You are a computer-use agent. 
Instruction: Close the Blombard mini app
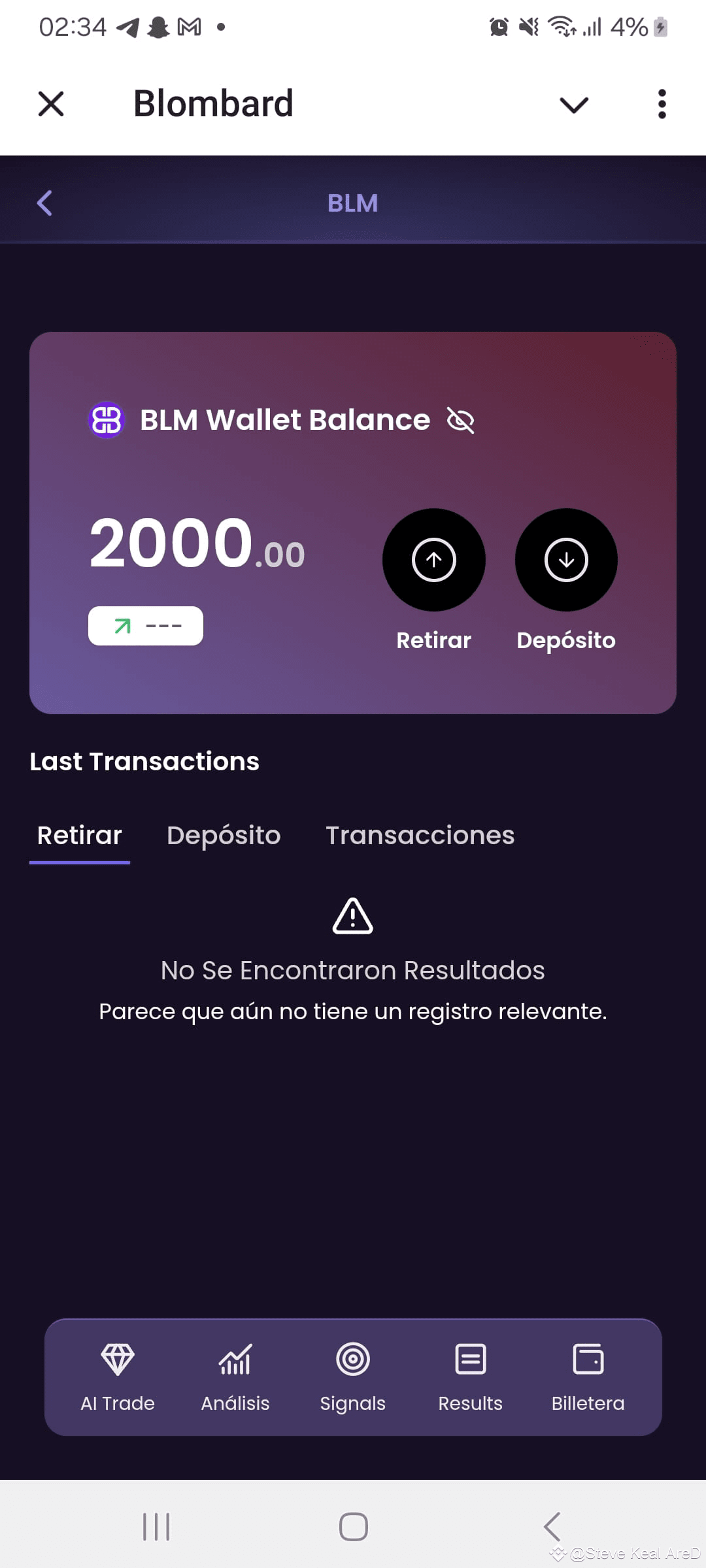[x=51, y=104]
